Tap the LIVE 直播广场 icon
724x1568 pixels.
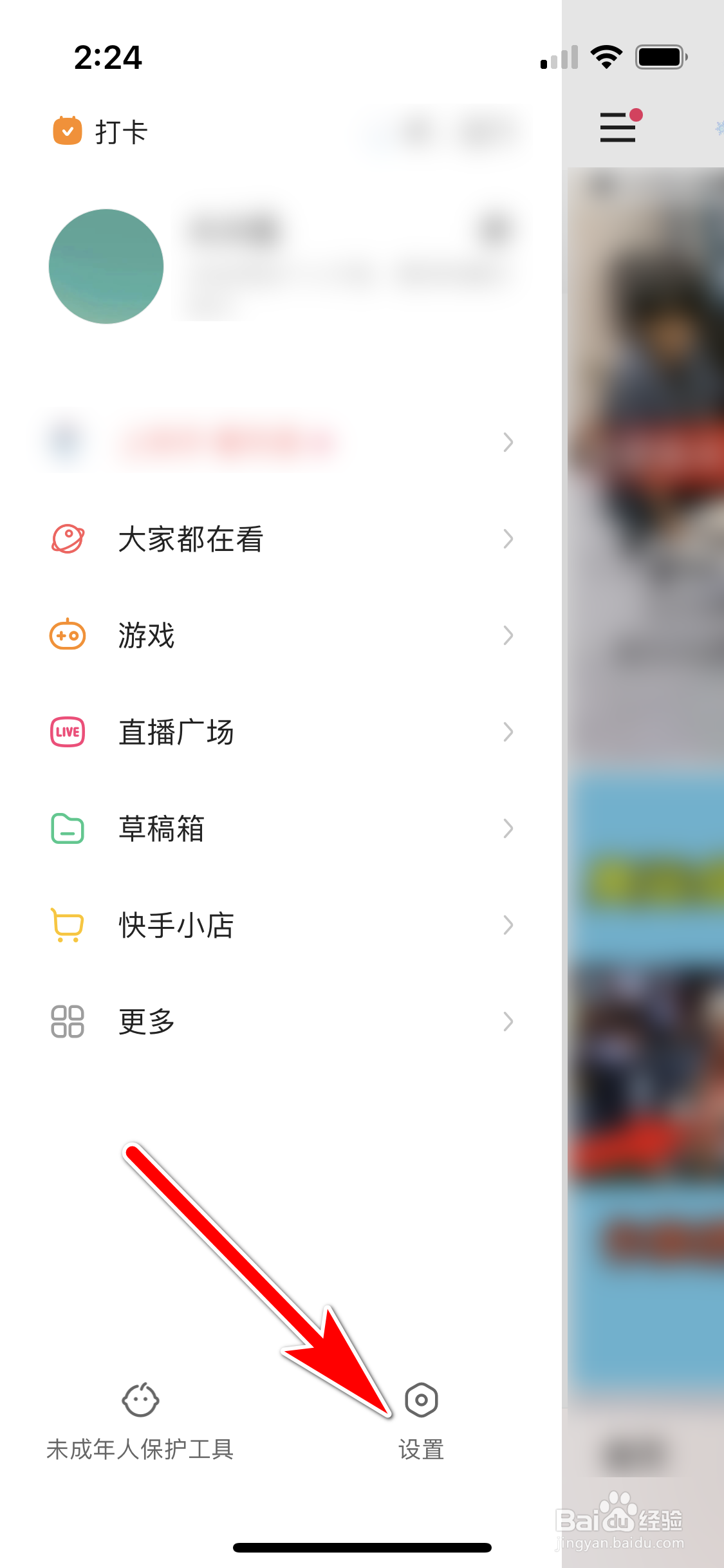[x=67, y=732]
